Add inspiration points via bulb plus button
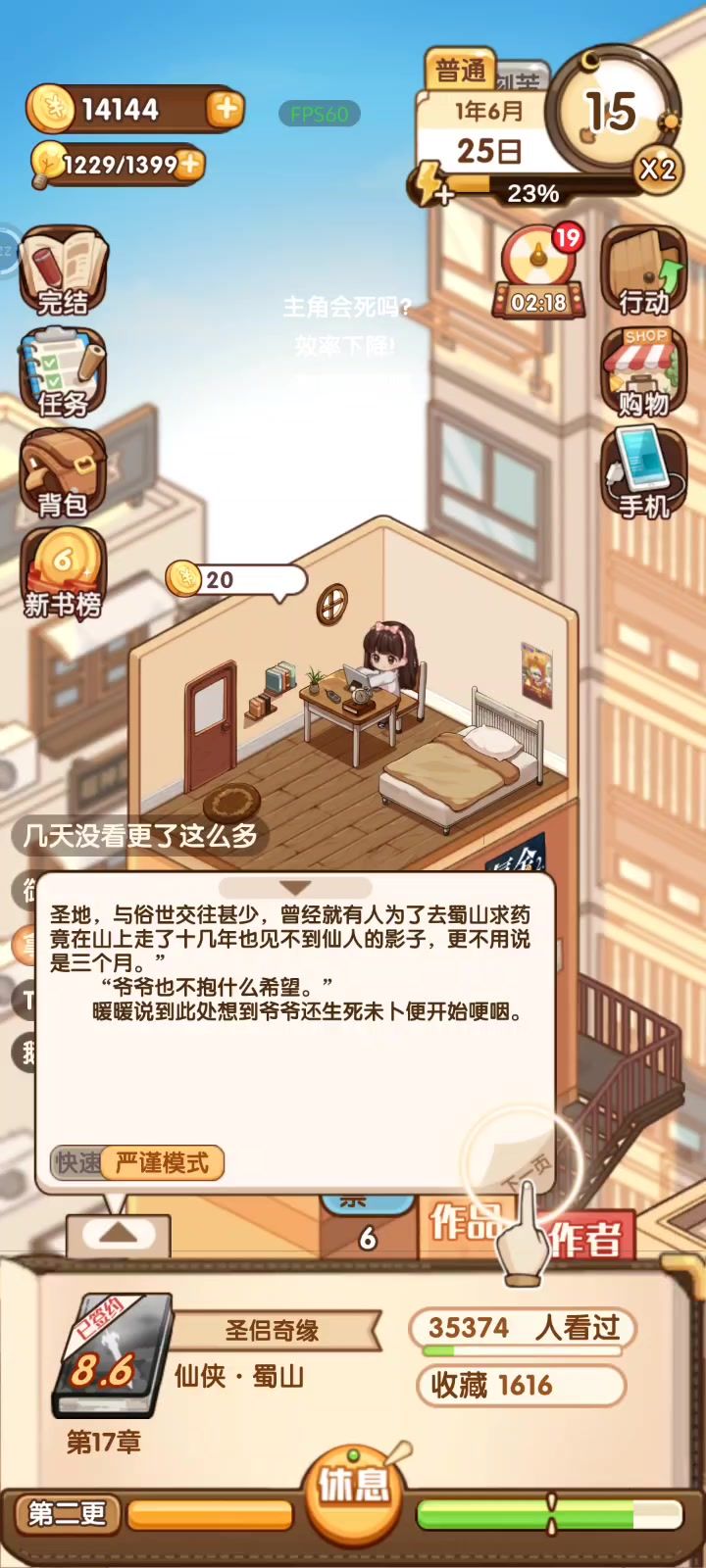This screenshot has width=706, height=1568. pyautogui.click(x=190, y=164)
